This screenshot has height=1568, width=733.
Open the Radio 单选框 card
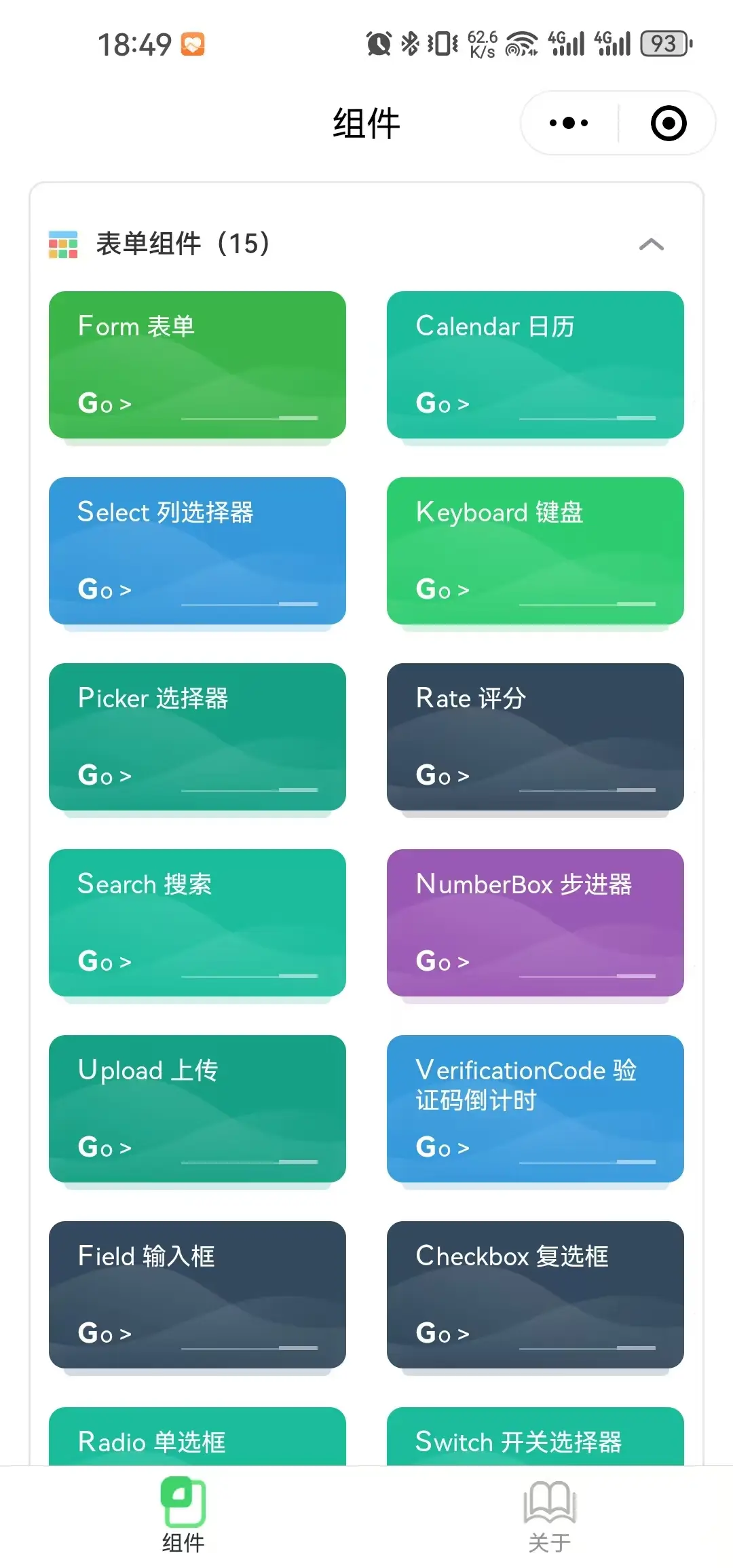(198, 1436)
